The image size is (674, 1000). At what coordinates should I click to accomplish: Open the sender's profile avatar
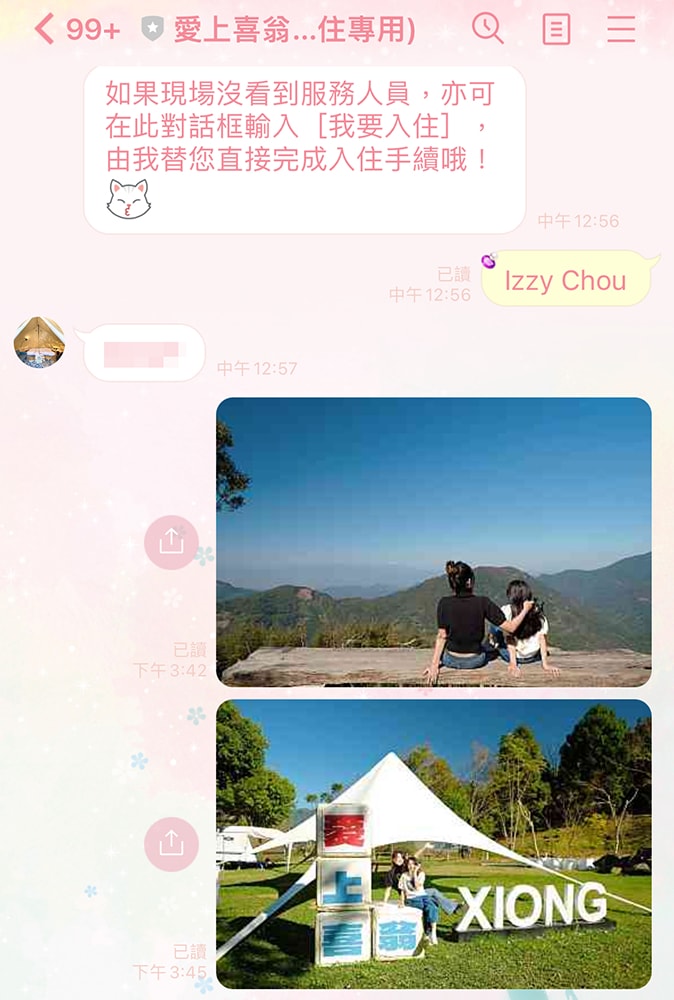coord(40,342)
